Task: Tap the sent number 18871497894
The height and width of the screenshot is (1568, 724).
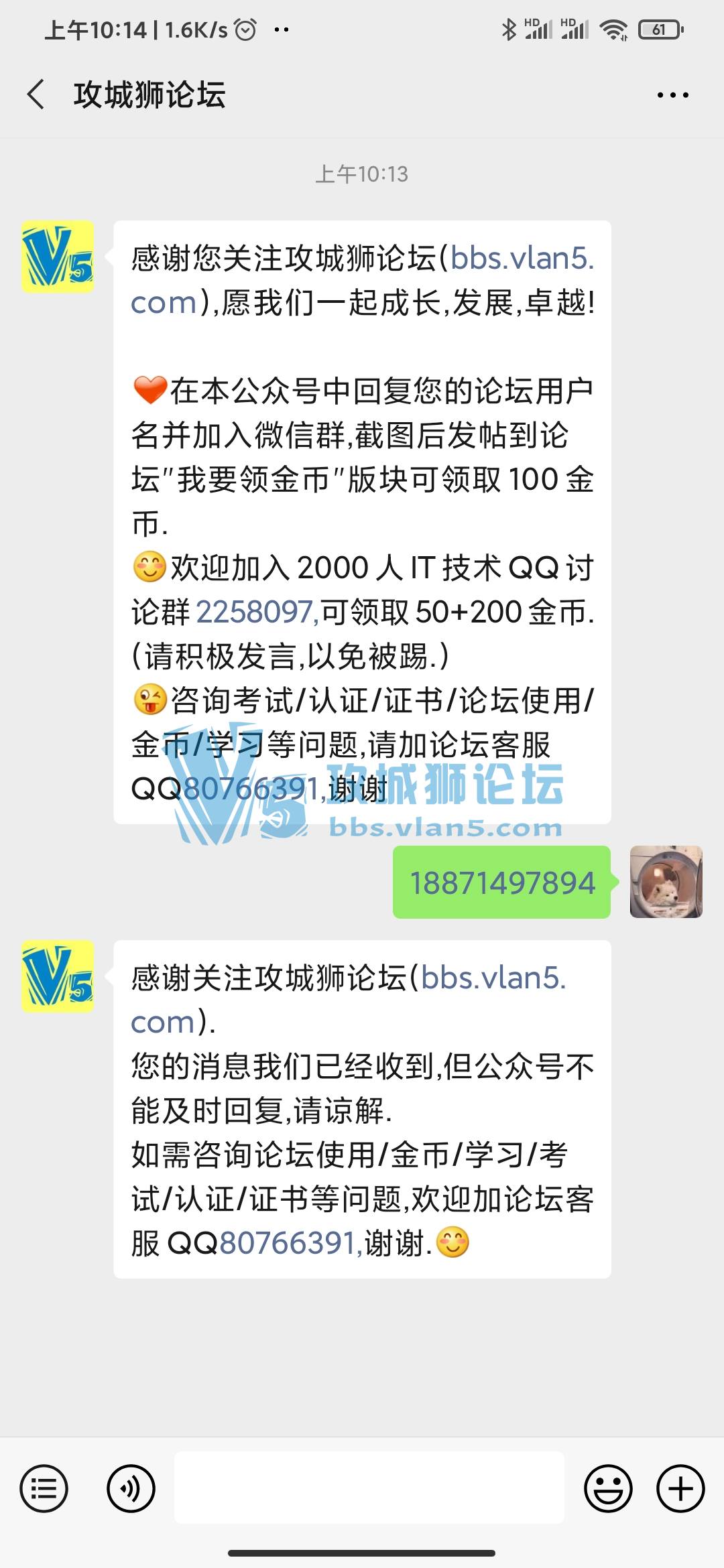Action: (x=502, y=883)
